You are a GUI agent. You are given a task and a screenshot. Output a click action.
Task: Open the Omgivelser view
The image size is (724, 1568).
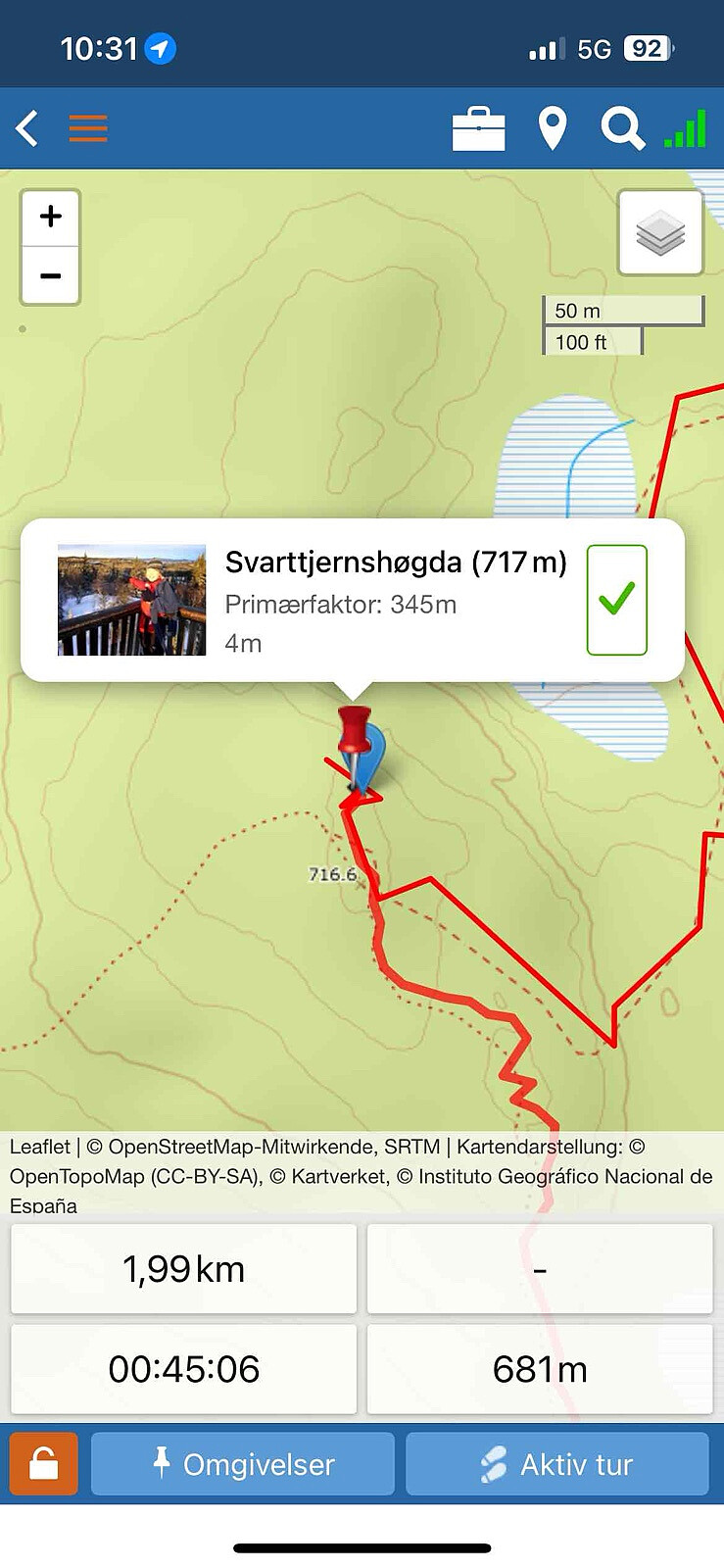point(243,1464)
